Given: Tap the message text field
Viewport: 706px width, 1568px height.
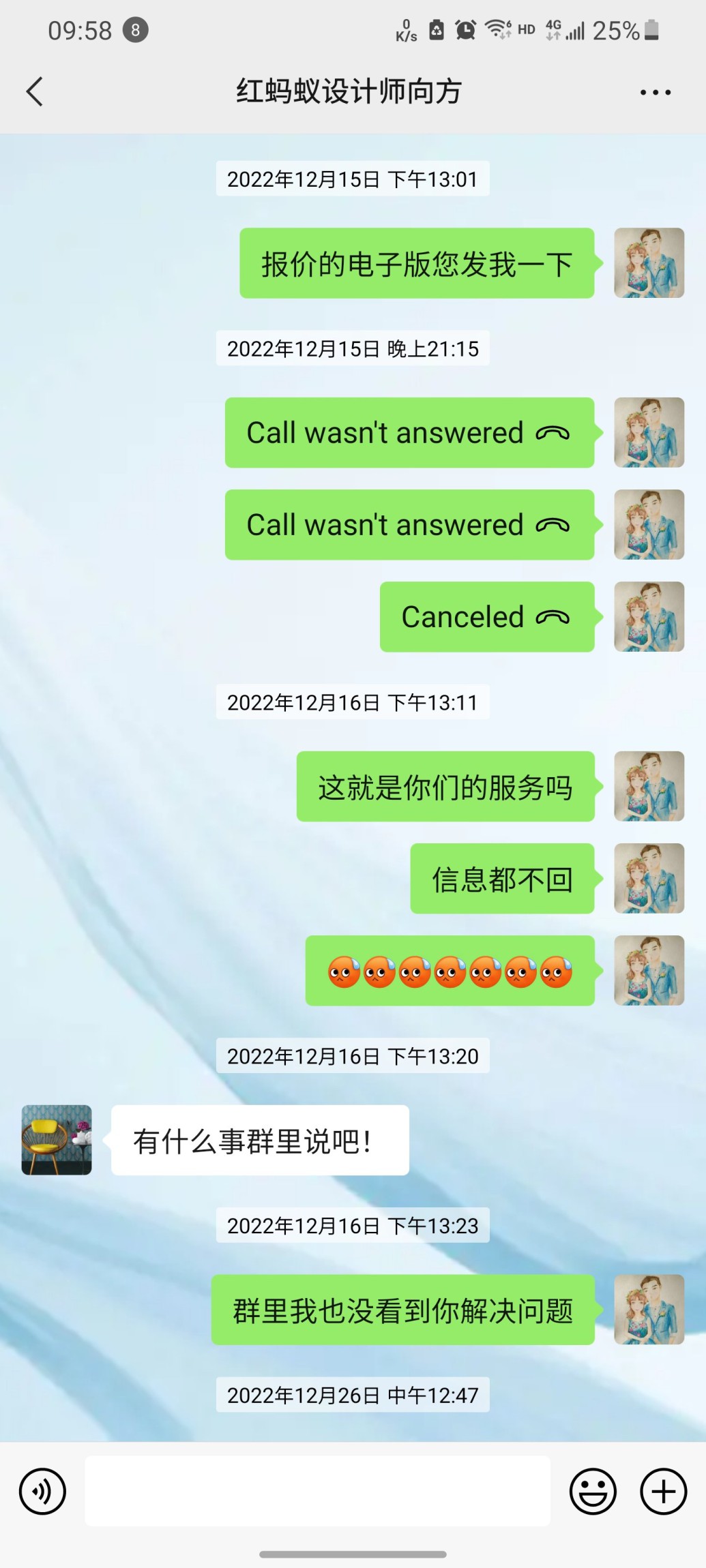Looking at the screenshot, I should coord(317,1491).
